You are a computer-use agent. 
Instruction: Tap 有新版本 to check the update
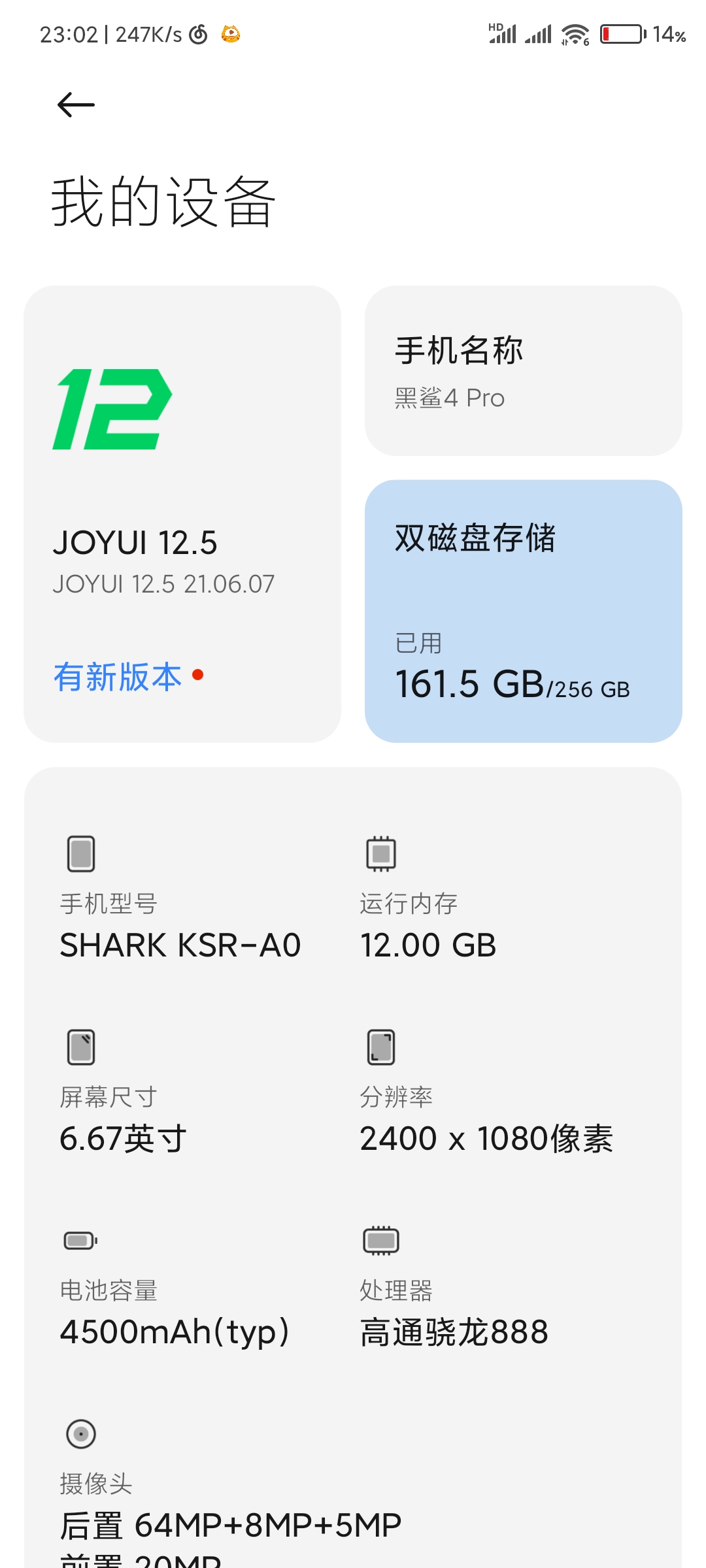coord(118,676)
